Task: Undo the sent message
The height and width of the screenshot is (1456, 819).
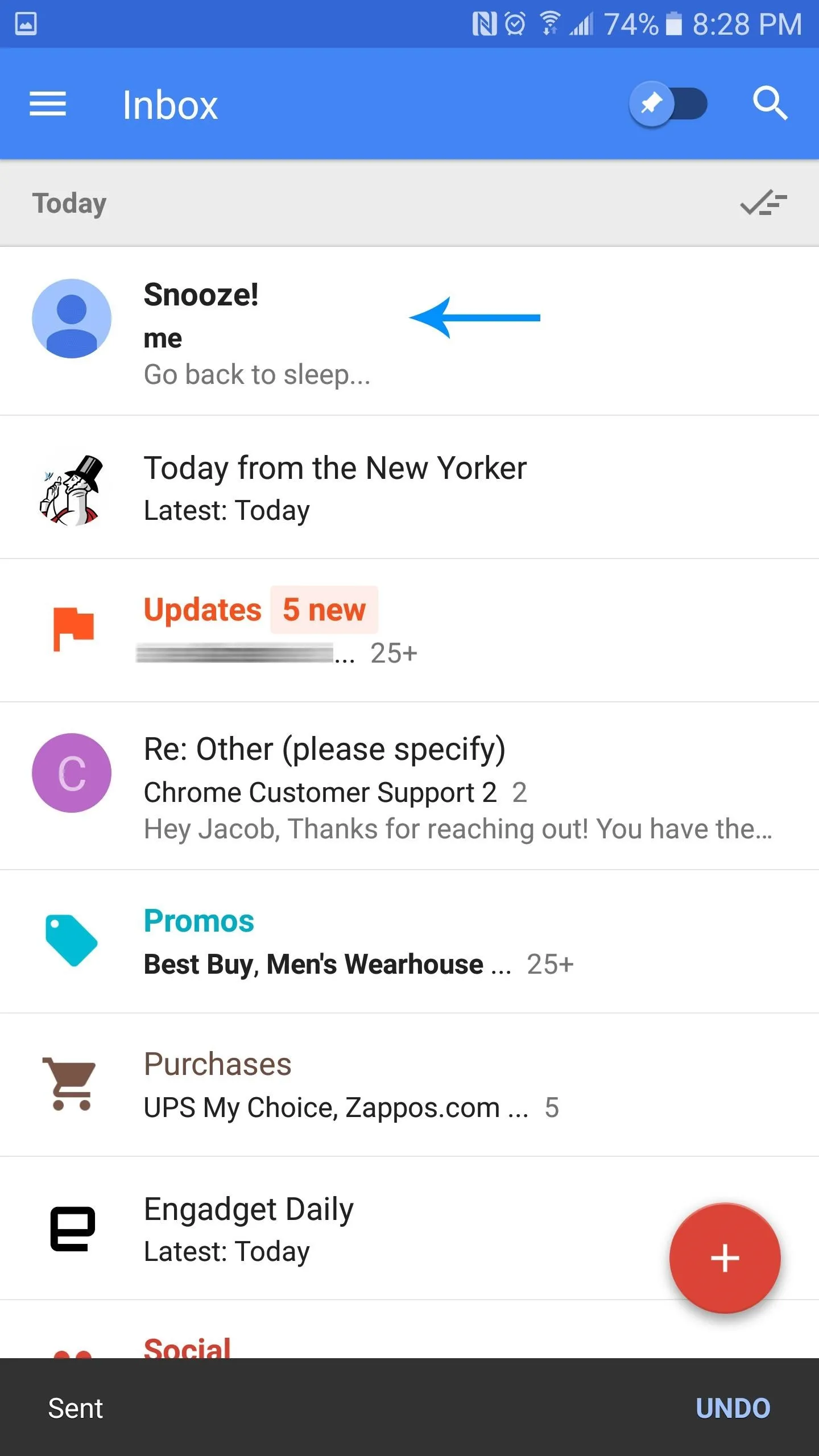Action: tap(733, 1408)
